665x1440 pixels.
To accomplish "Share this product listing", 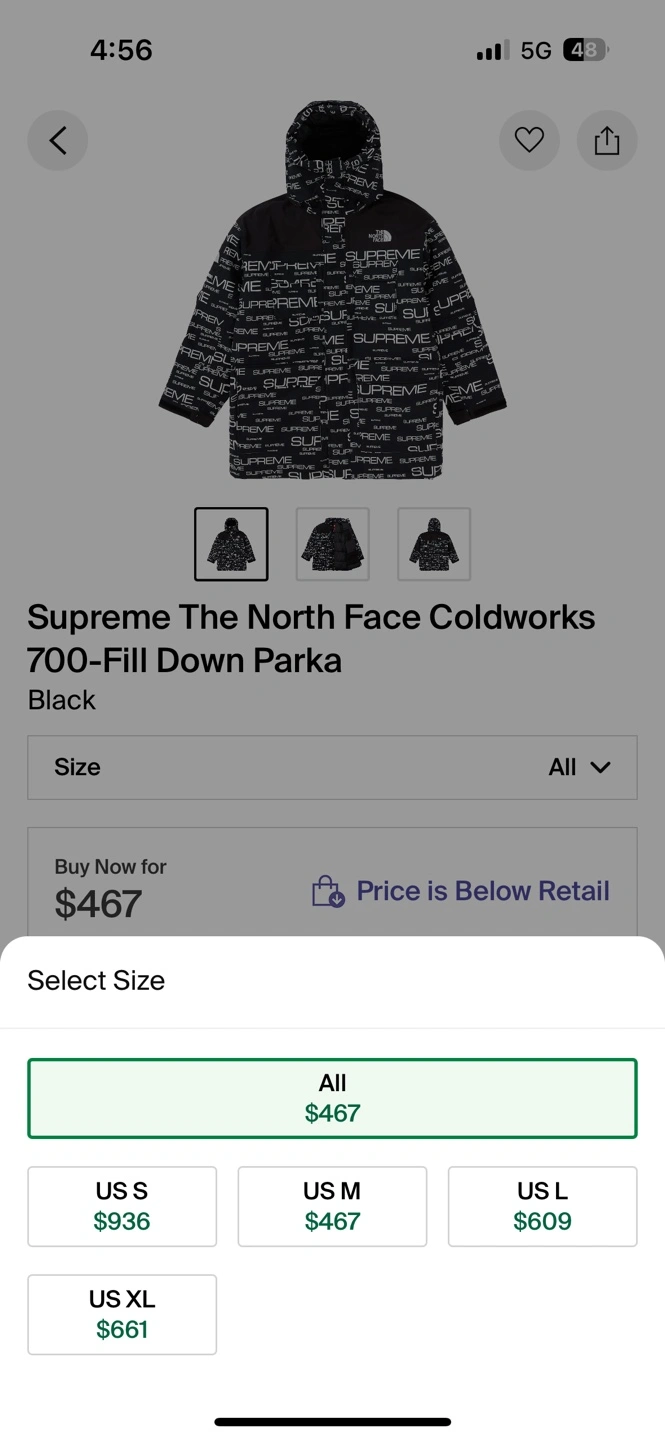I will [x=607, y=141].
